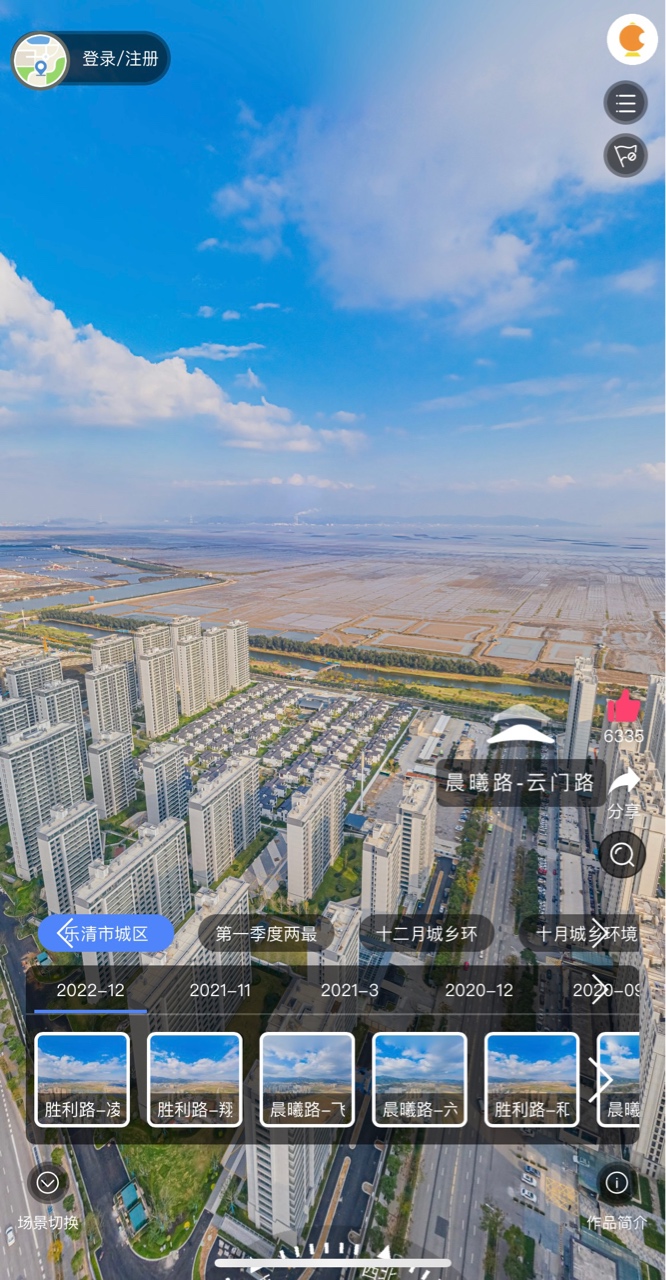
Task: Open the 胜利路-和 scene thumbnail
Action: pyautogui.click(x=532, y=1079)
